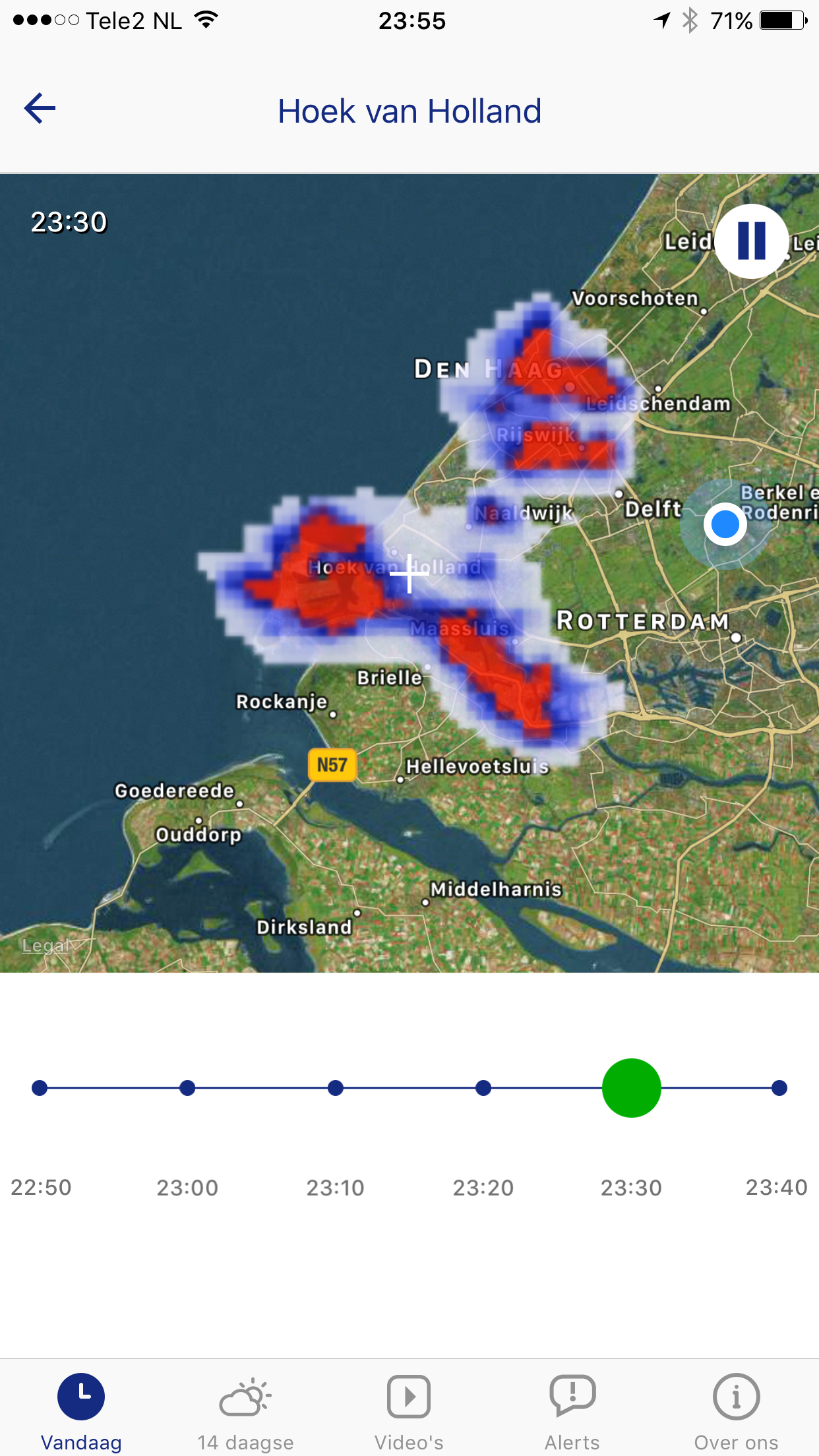
Task: Skip to the 23:40 radar frame
Action: [779, 1088]
